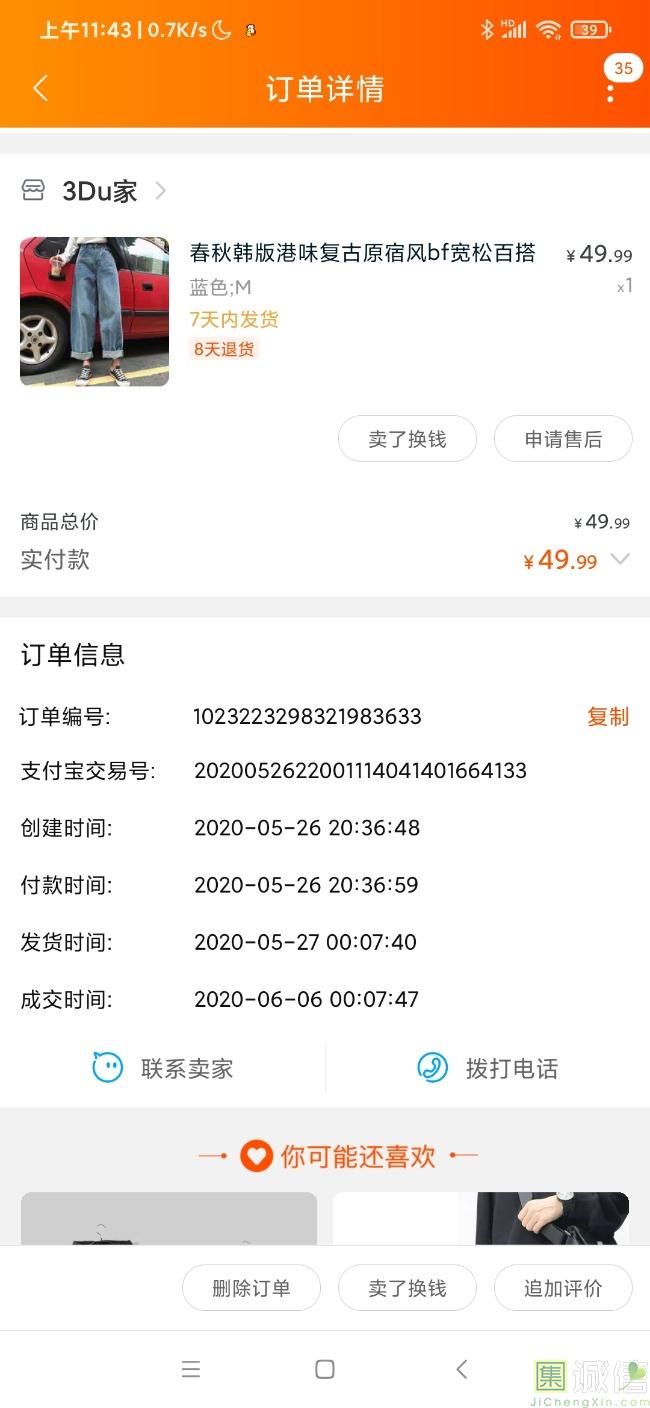Open the system recent apps menu
Viewport: 650px width, 1408px height.
point(191,1369)
